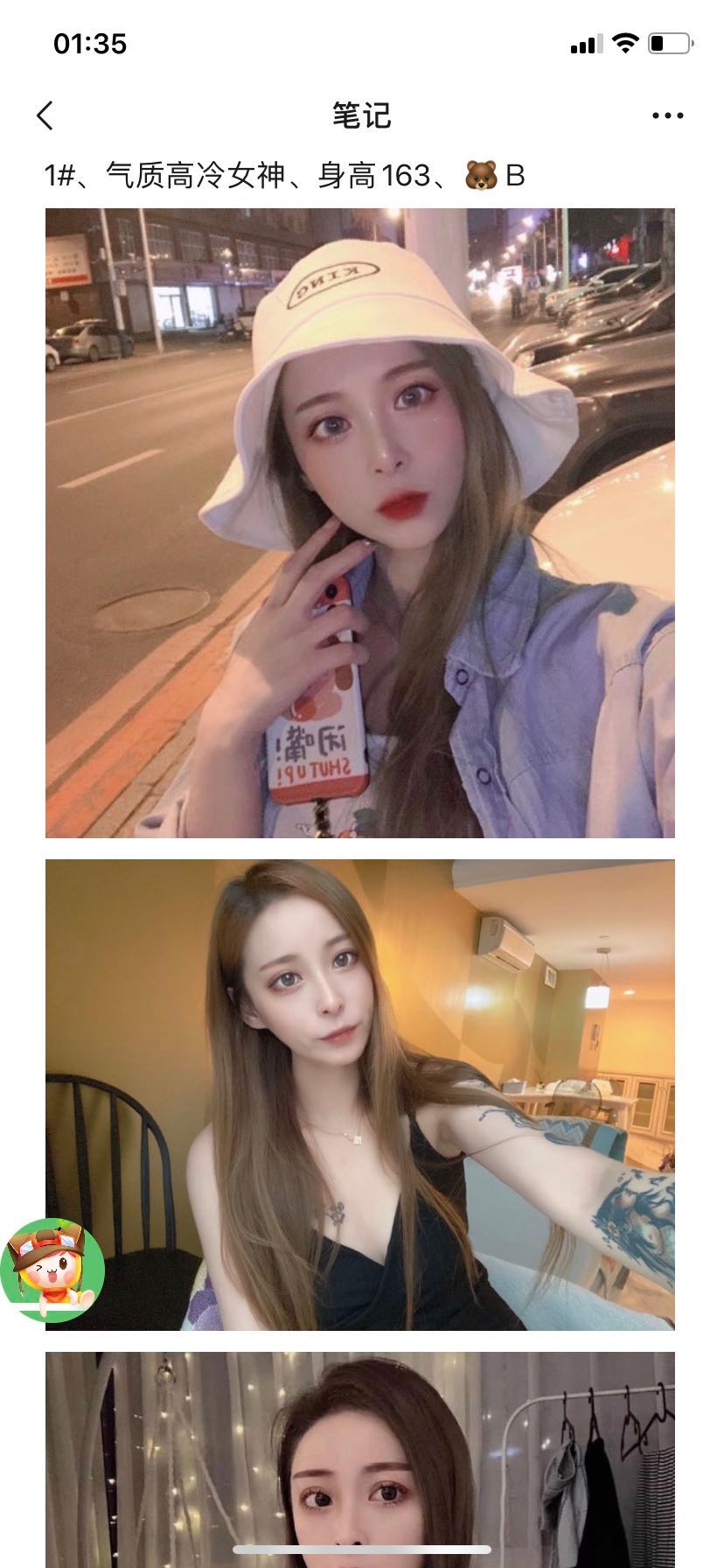Open the photo with the white bucket hat
Viewport: 724px width, 1568px height.
point(360,522)
